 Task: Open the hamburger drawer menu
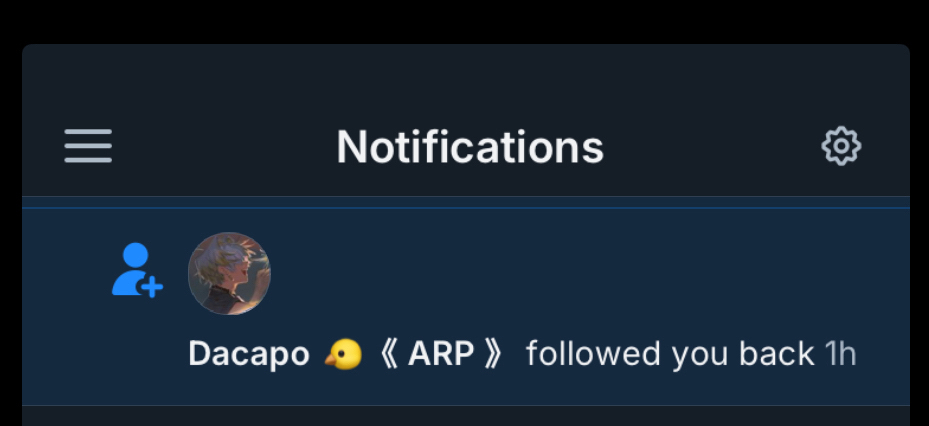88,147
